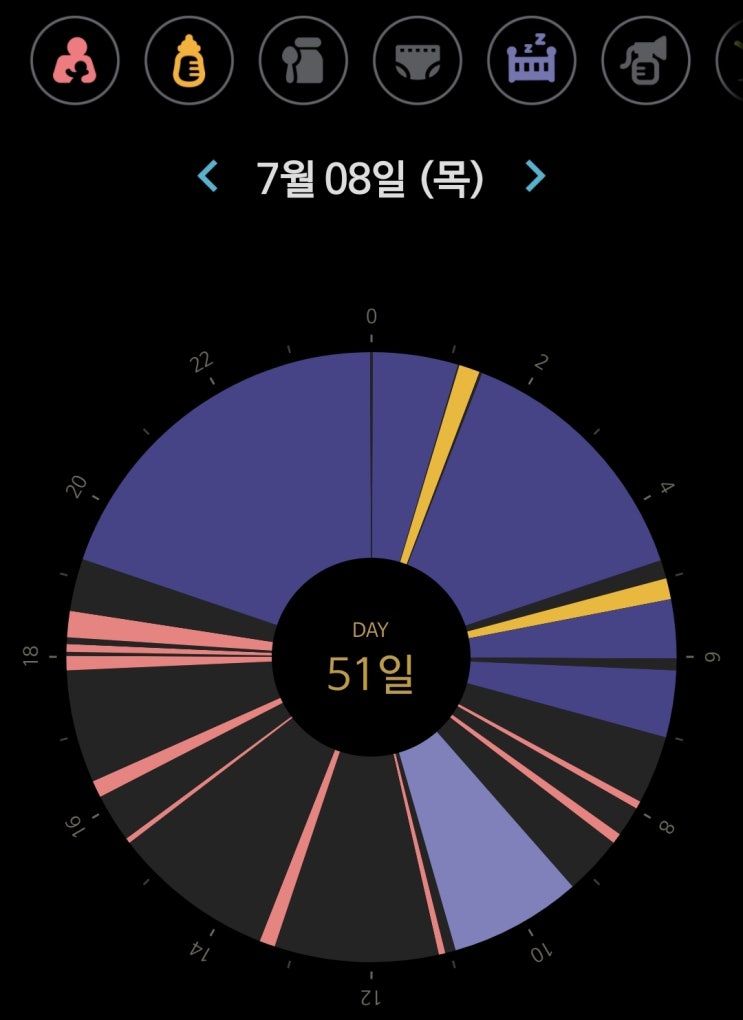Select the breast pump category icon

pyautogui.click(x=645, y=60)
